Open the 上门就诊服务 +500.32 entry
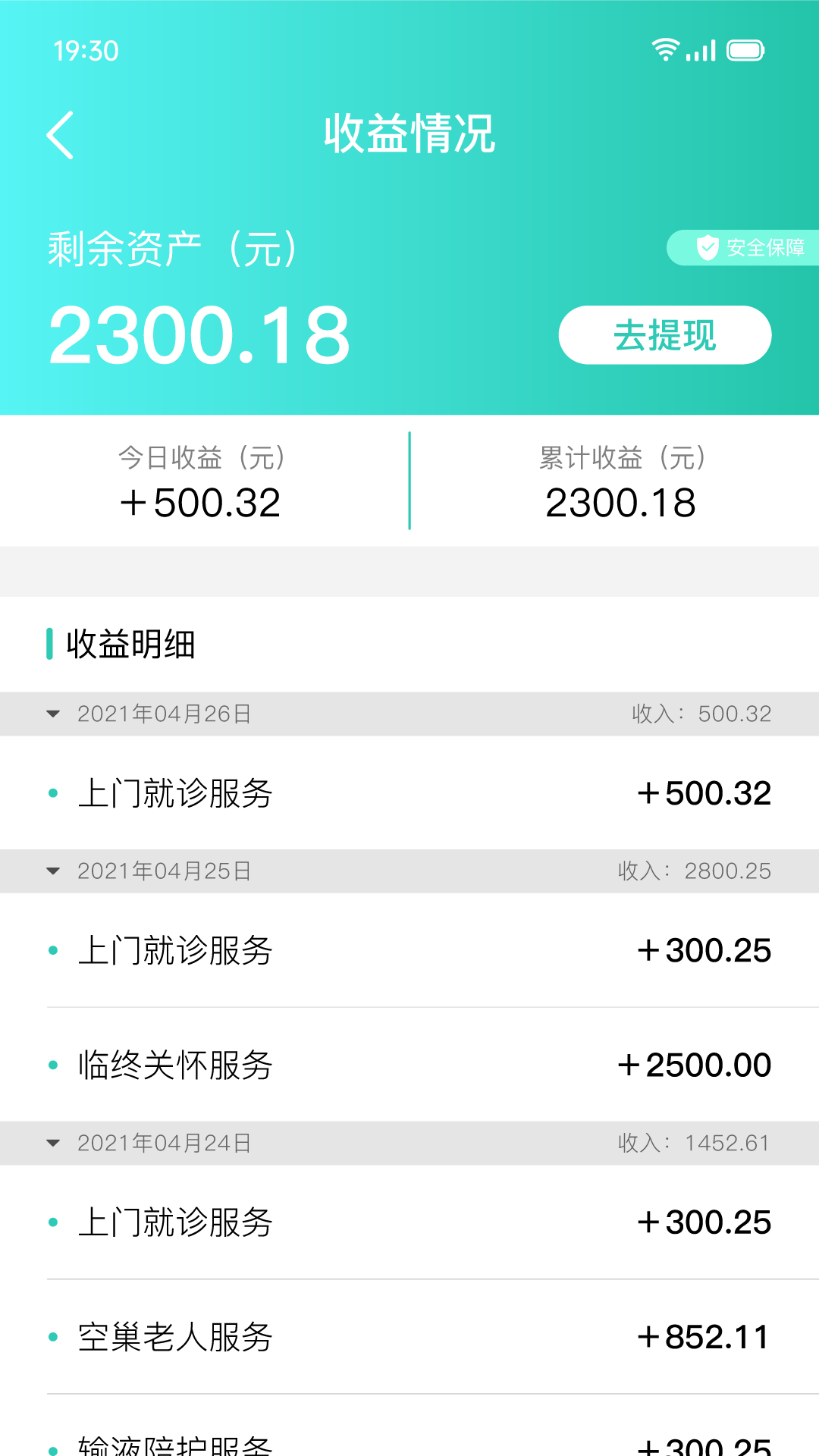Viewport: 819px width, 1456px height. pos(409,793)
